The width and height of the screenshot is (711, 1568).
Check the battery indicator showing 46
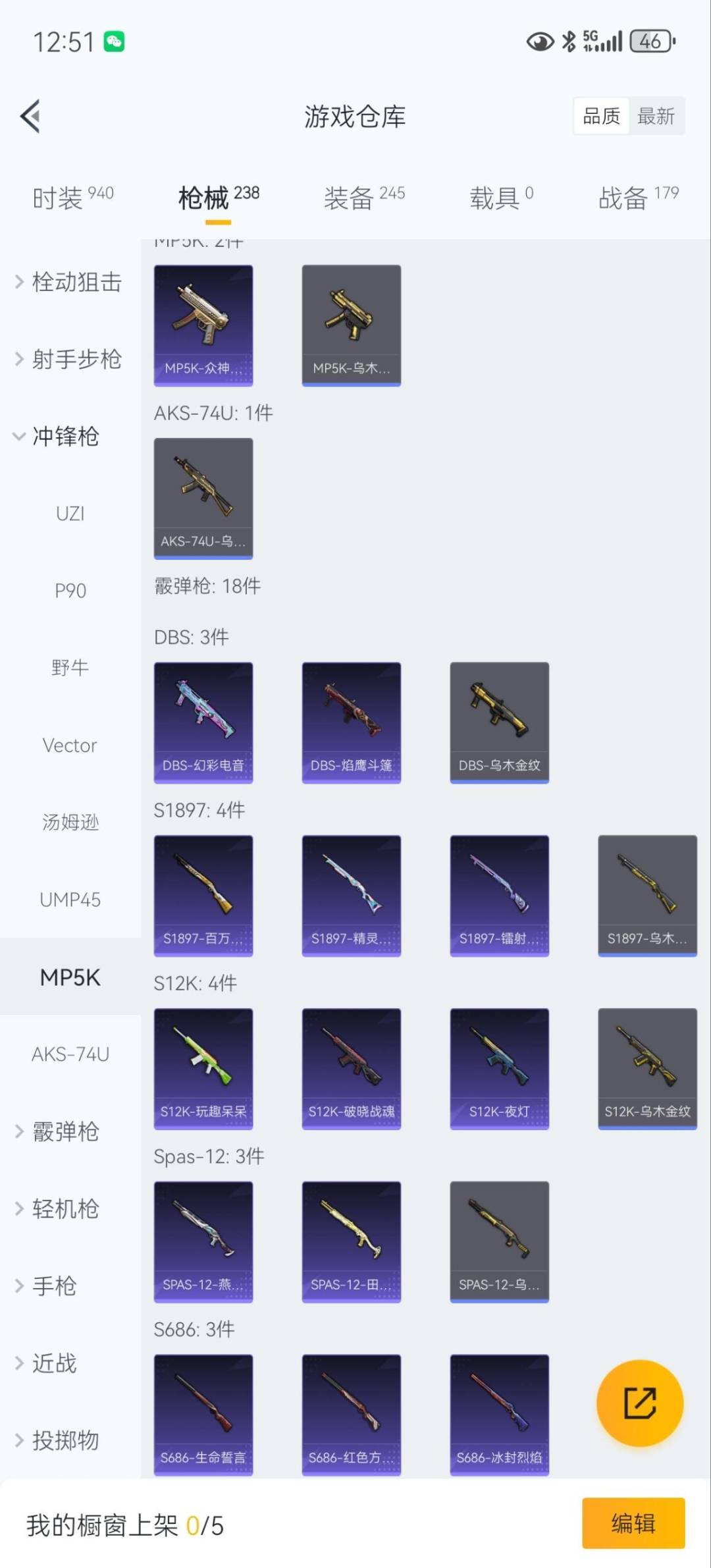(x=650, y=41)
